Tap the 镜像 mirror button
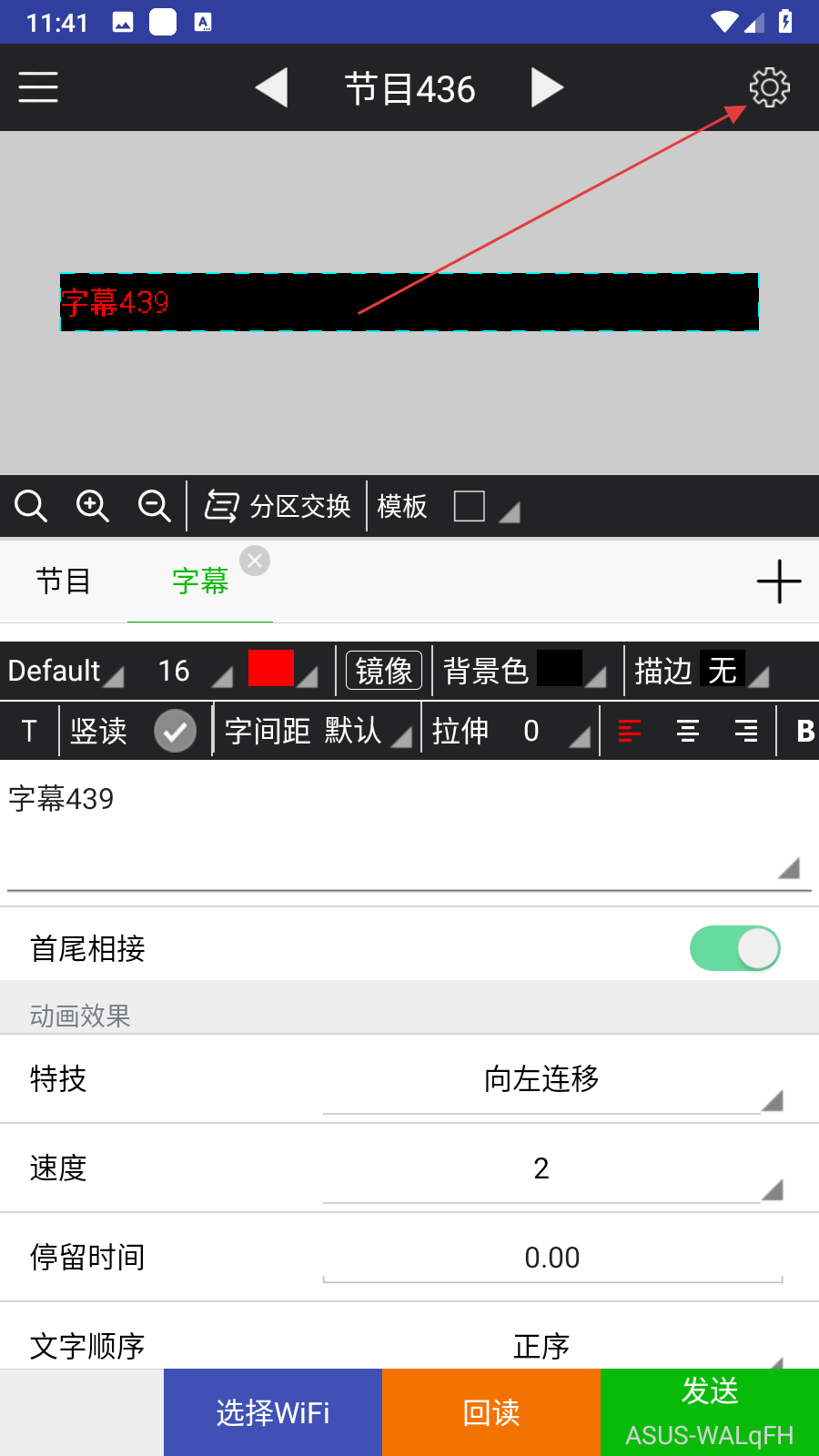Image resolution: width=819 pixels, height=1456 pixels. click(384, 672)
